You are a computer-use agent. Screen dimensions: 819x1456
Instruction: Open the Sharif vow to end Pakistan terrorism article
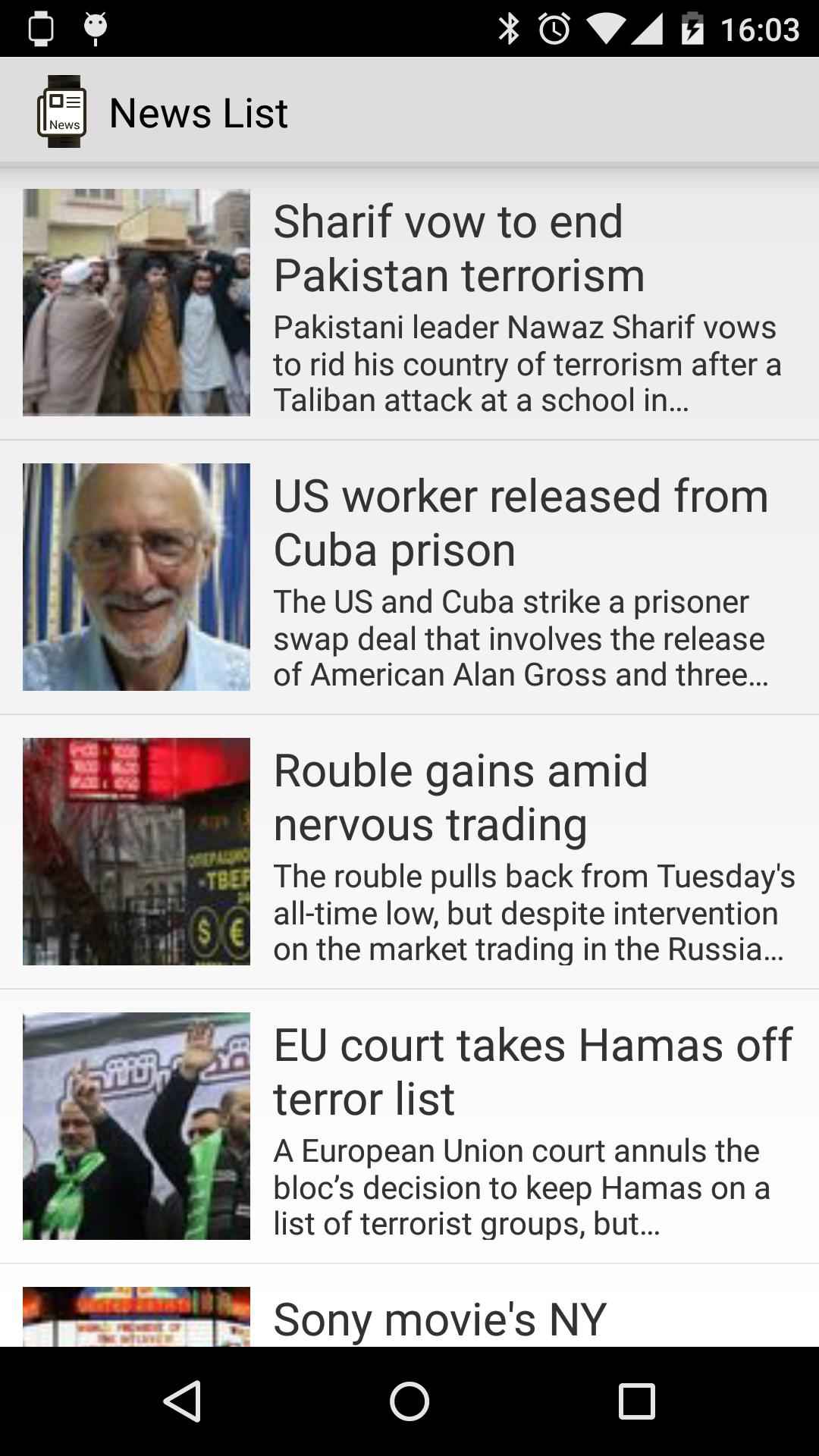coord(458,249)
